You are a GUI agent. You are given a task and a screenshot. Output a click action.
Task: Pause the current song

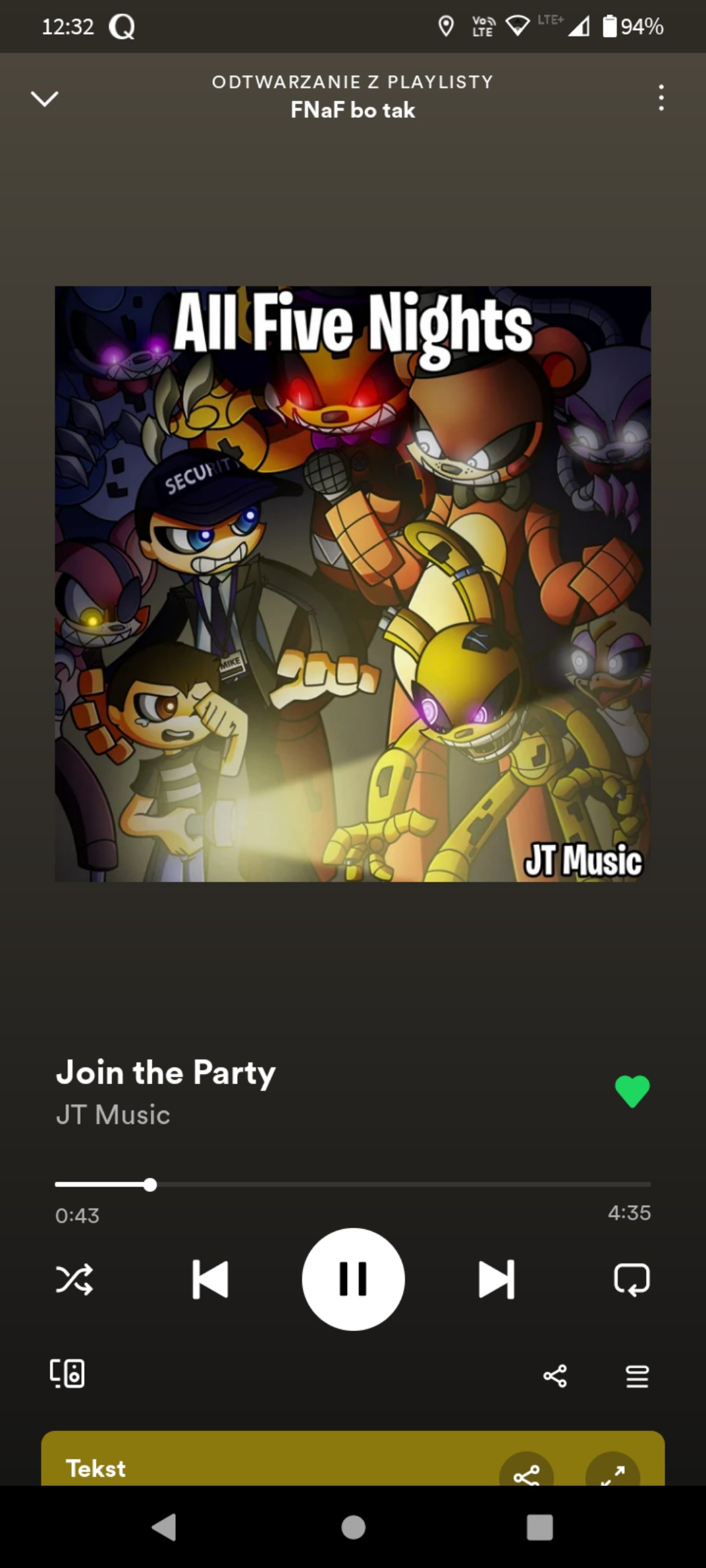click(x=353, y=1279)
